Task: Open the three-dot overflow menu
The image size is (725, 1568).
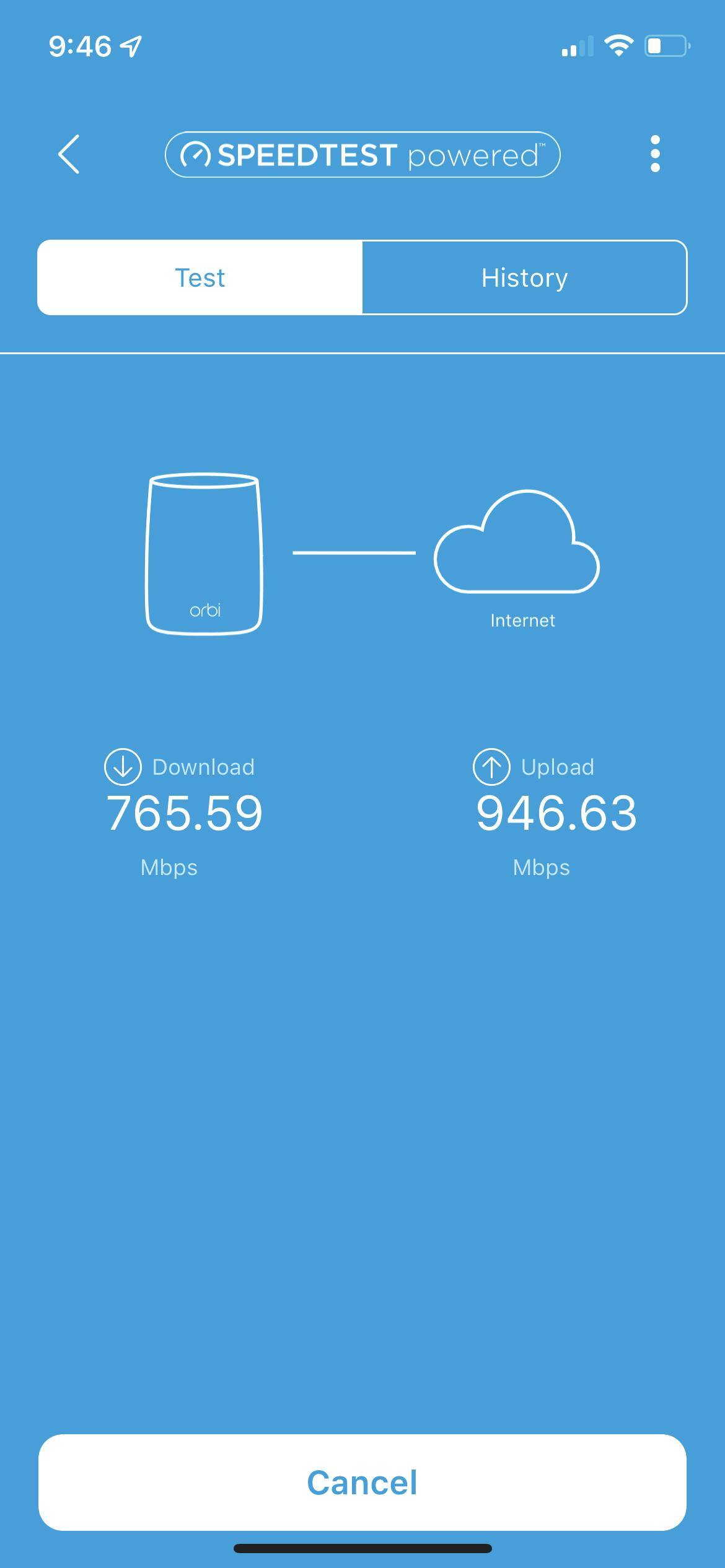Action: tap(655, 154)
